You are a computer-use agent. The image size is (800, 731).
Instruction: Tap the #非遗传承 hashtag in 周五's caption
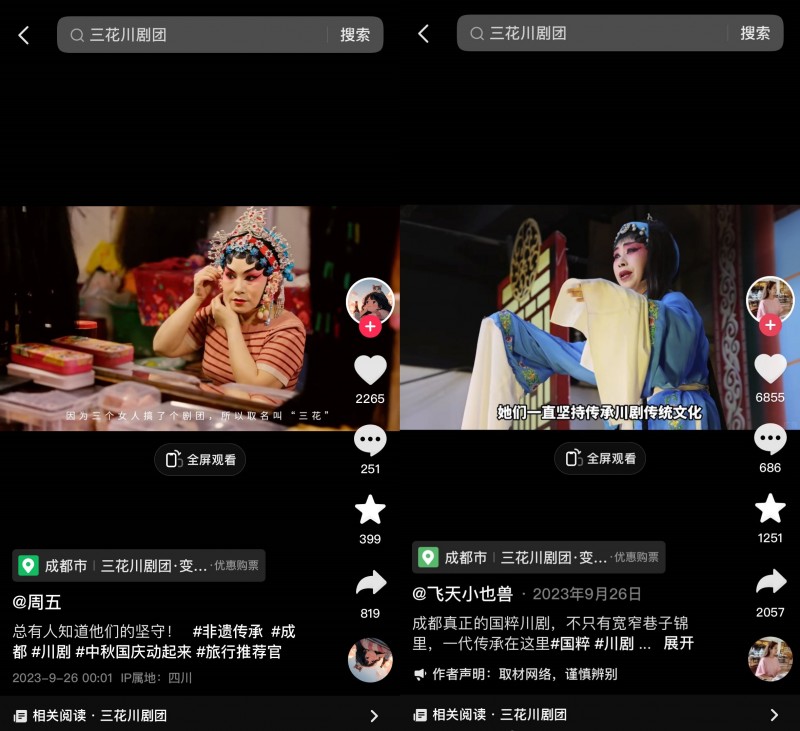(227, 631)
